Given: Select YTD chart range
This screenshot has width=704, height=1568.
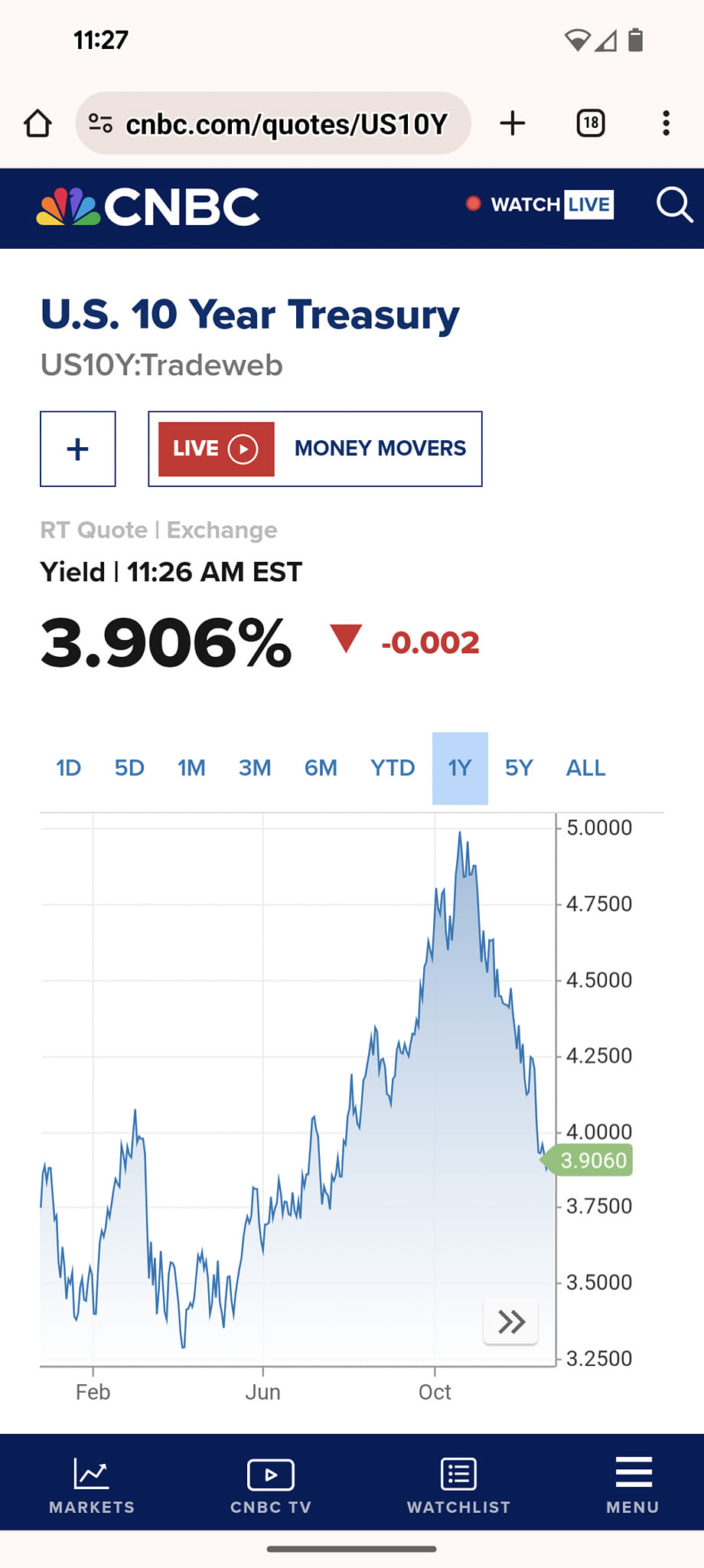Looking at the screenshot, I should [393, 768].
